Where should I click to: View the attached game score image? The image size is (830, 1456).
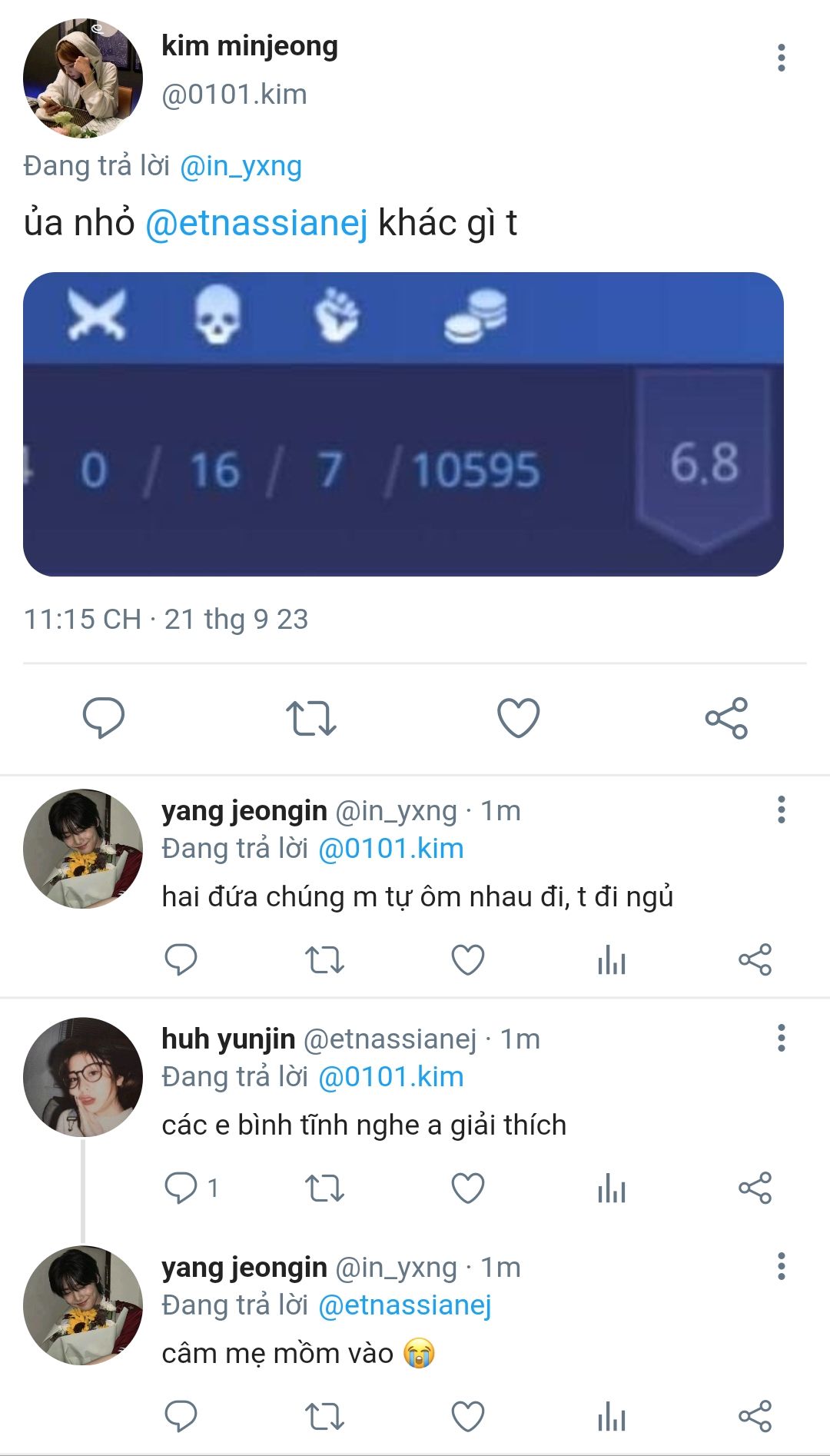pyautogui.click(x=403, y=424)
